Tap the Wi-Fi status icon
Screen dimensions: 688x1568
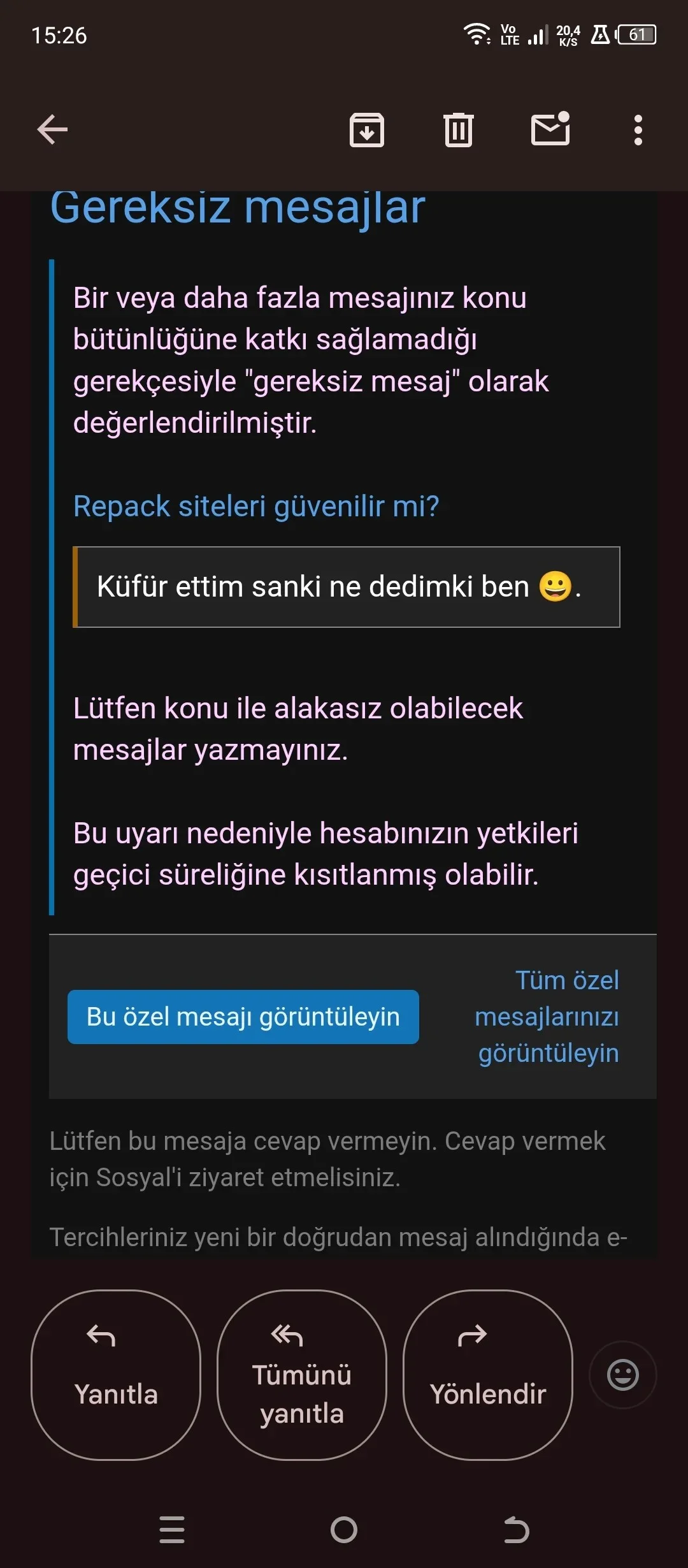pos(477,35)
